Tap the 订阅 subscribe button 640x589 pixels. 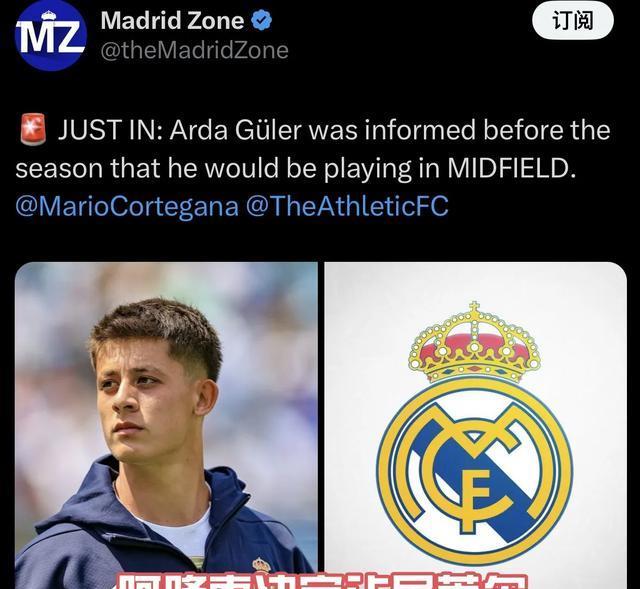click(x=573, y=21)
